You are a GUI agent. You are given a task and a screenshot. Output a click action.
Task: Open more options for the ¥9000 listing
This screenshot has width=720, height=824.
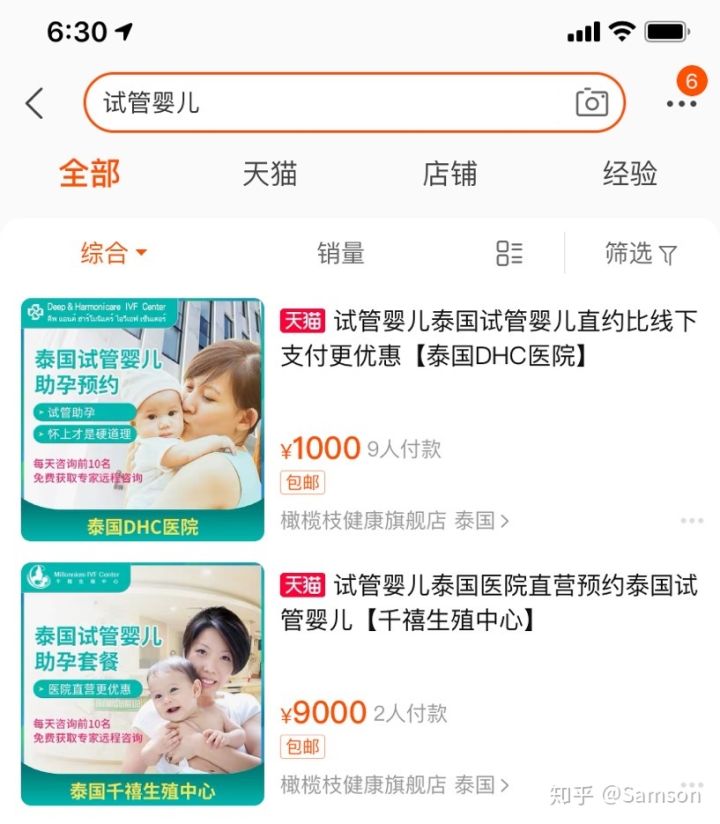pyautogui.click(x=691, y=785)
